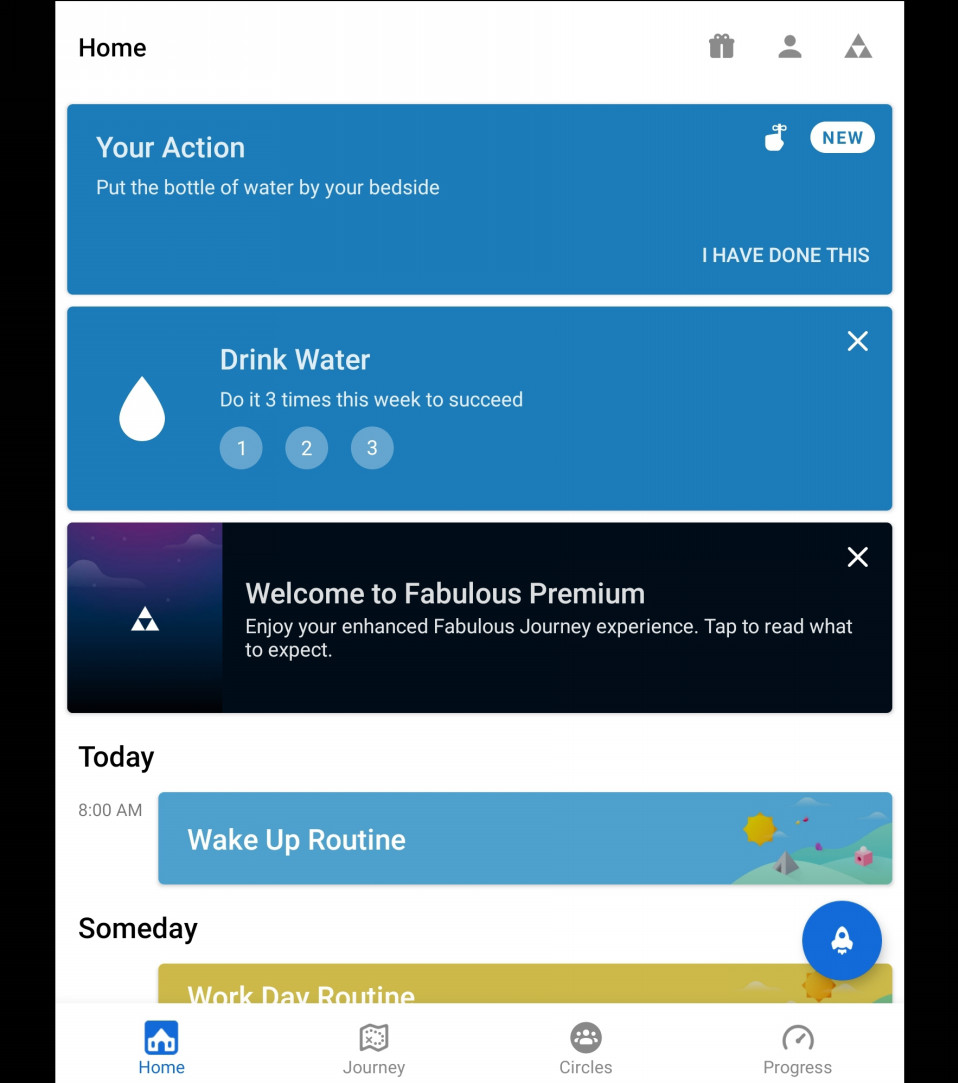958x1083 pixels.
Task: Tap the rocket floating action button
Action: [x=842, y=940]
